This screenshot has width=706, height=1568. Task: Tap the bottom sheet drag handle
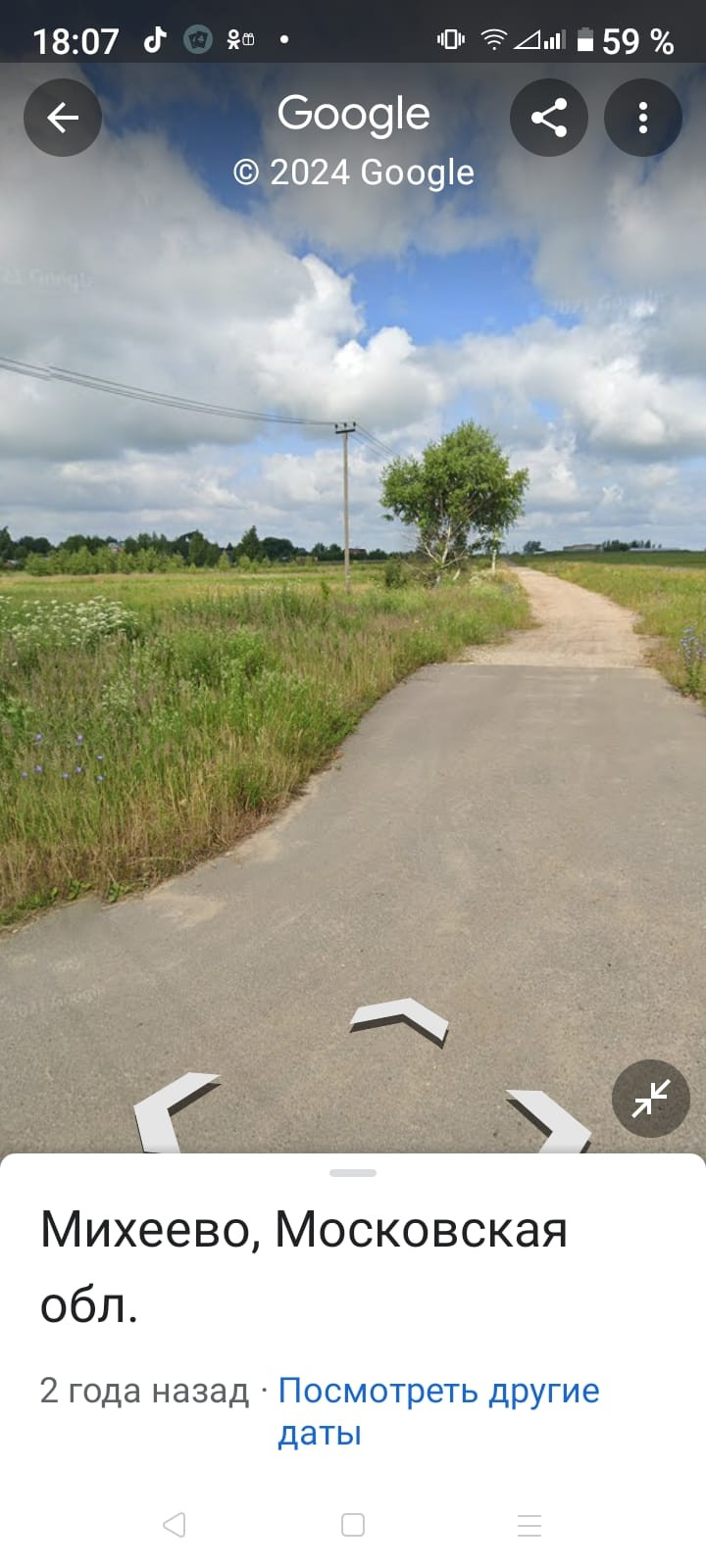[353, 1172]
